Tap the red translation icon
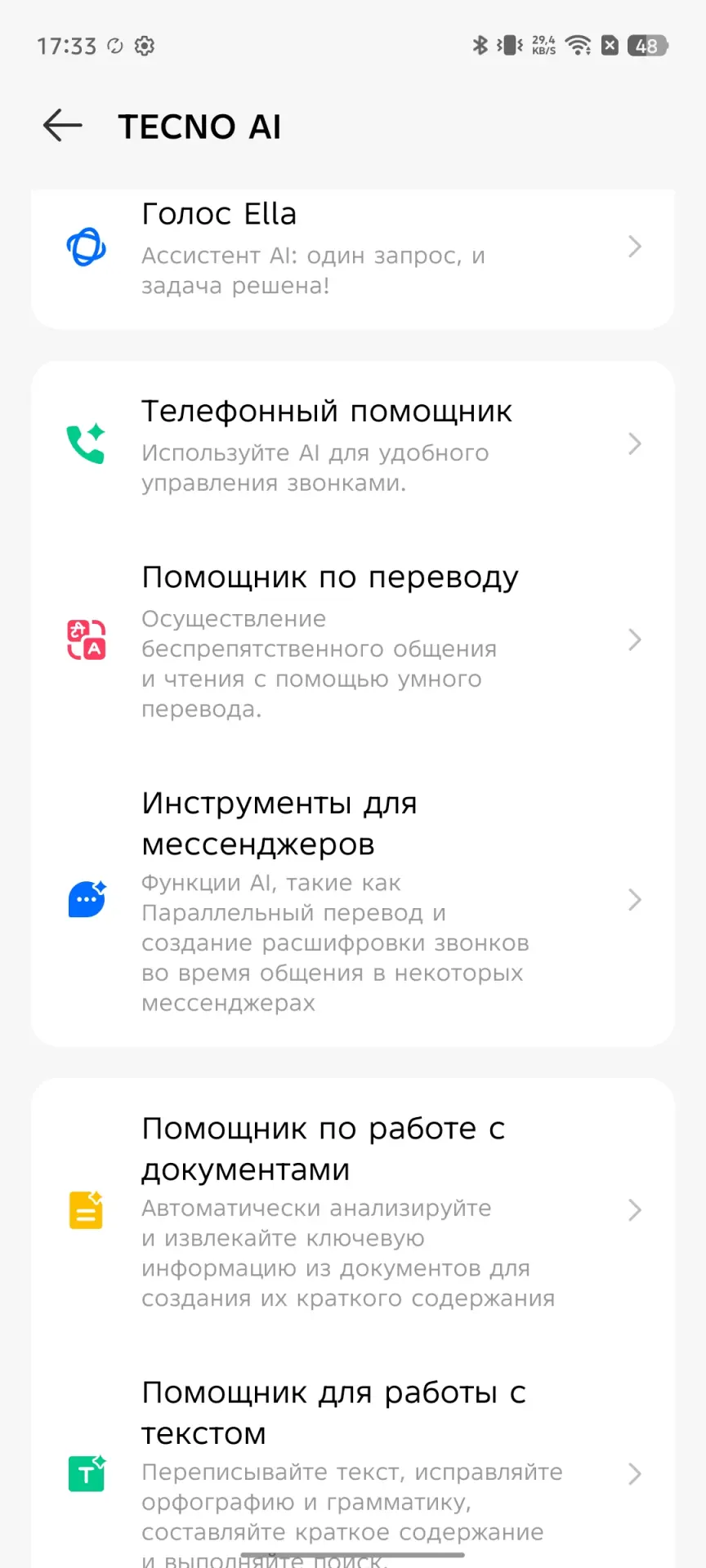 point(87,639)
